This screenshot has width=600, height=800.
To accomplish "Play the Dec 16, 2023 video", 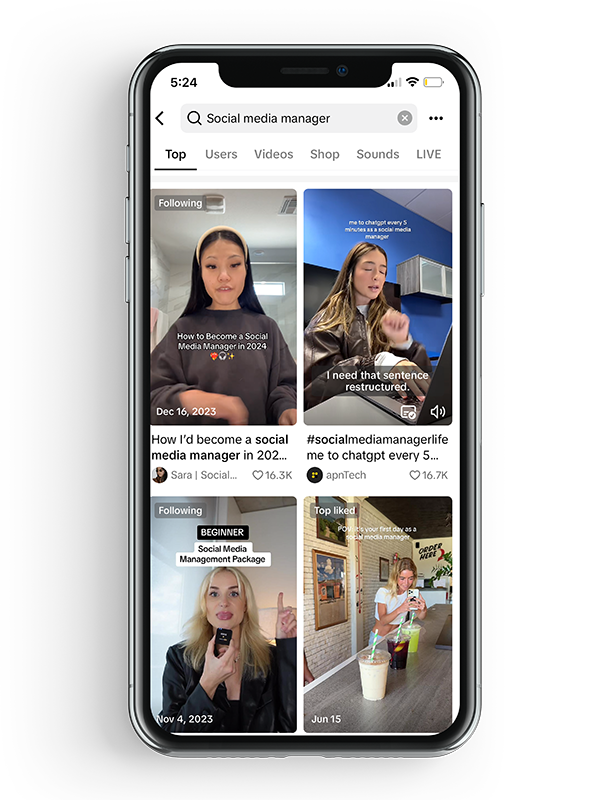I will point(224,307).
